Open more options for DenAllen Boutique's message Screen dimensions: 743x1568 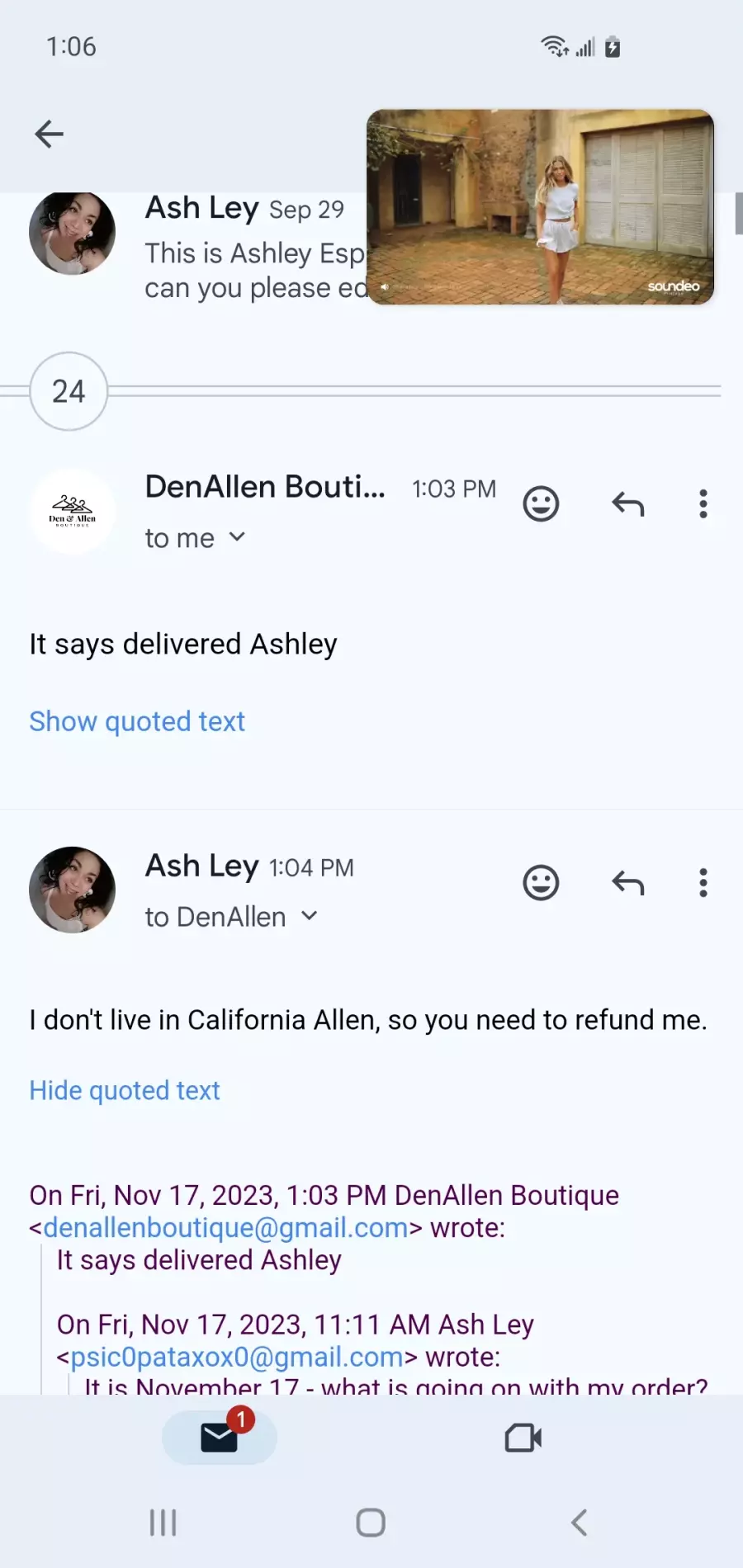pos(703,504)
